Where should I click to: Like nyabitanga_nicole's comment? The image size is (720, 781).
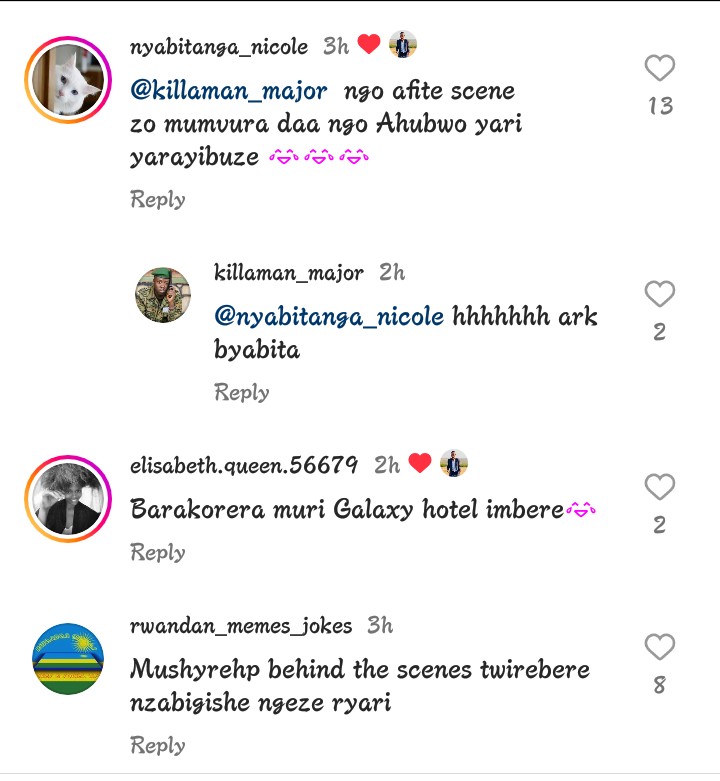(659, 69)
